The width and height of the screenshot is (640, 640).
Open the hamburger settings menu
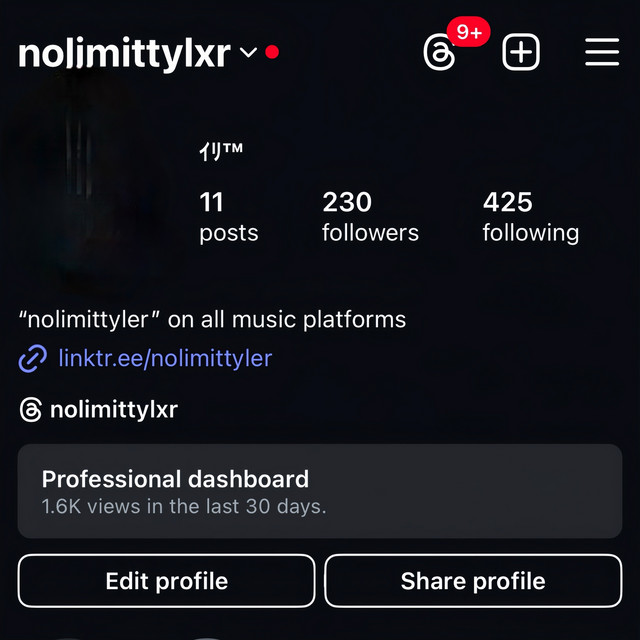(x=602, y=53)
